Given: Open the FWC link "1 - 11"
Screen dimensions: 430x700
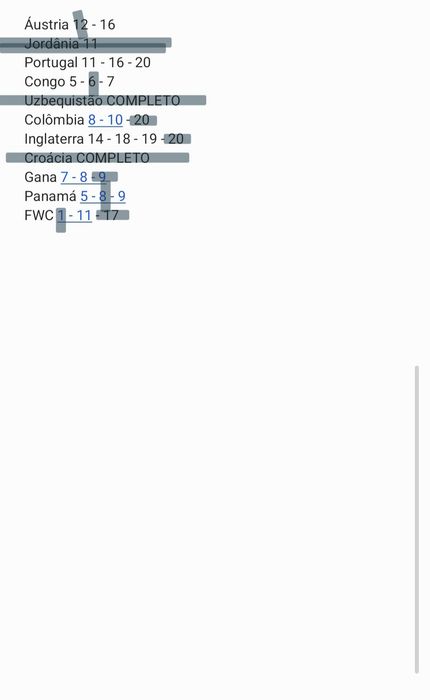Looking at the screenshot, I should (x=75, y=216).
